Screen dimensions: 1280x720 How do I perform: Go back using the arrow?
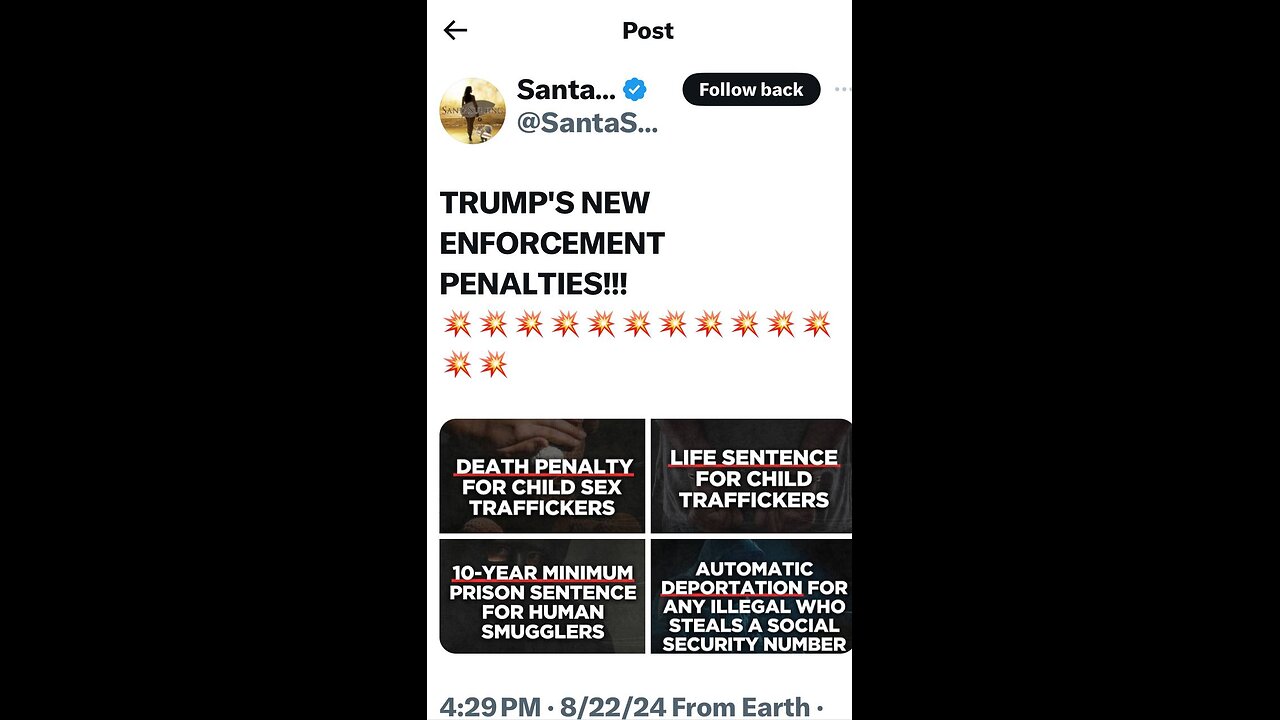coord(455,30)
